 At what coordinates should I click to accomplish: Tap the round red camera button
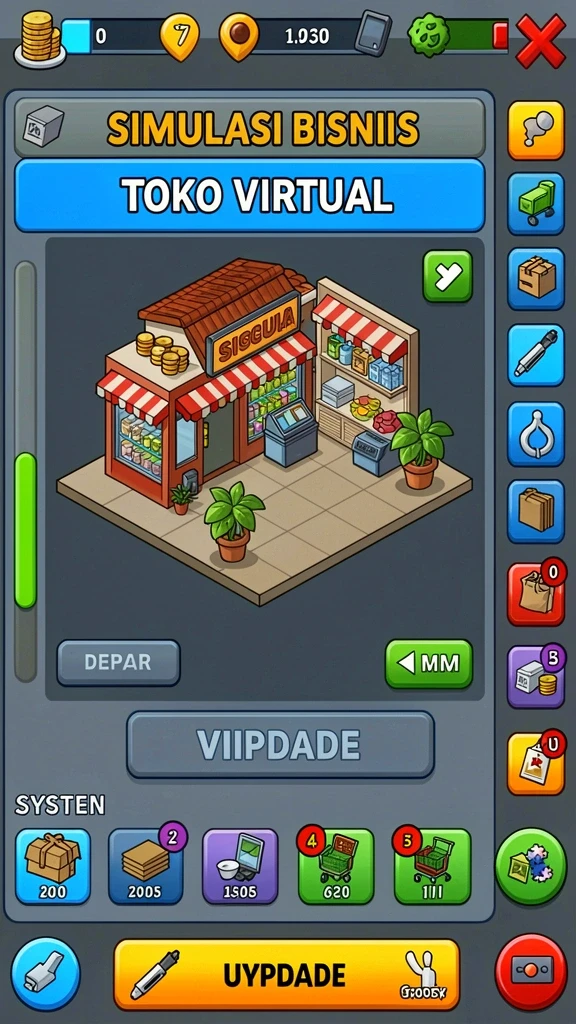pos(531,972)
